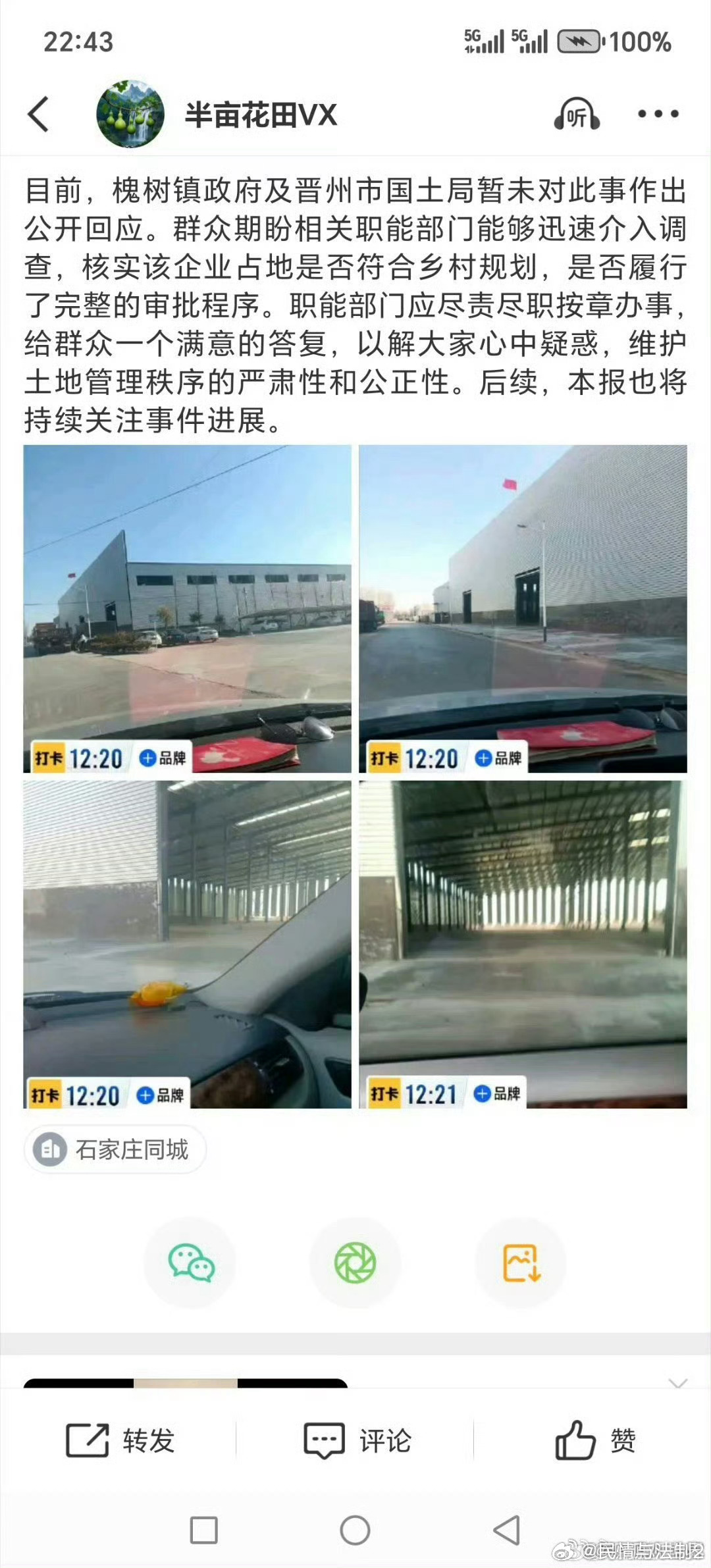Image resolution: width=711 pixels, height=1568 pixels.
Task: Go to the system home screen
Action: pyautogui.click(x=355, y=1530)
